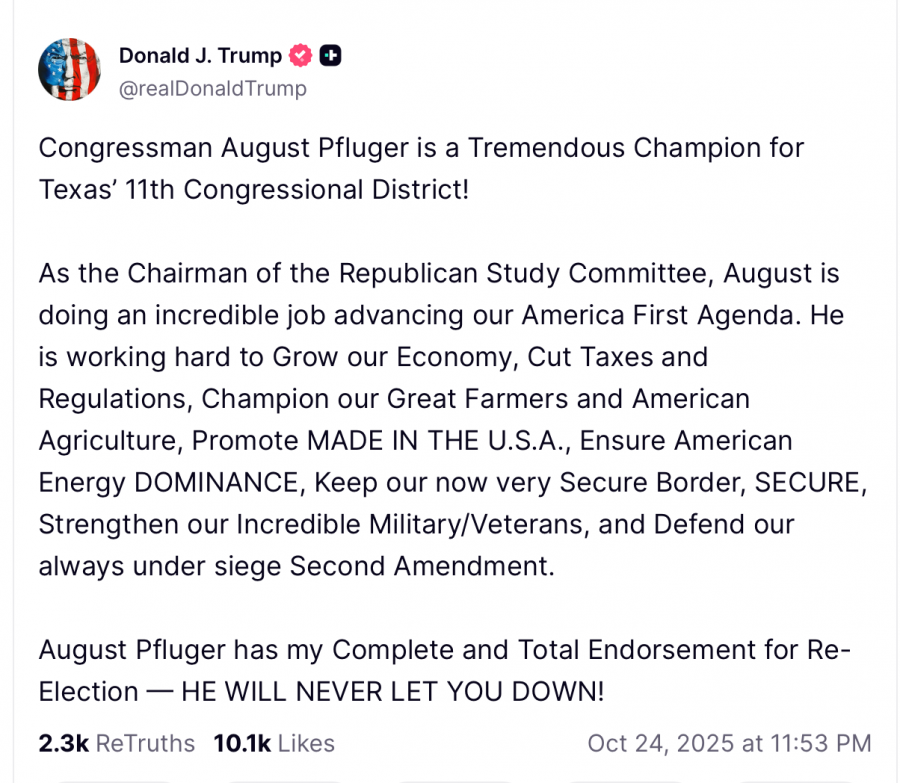View the 10.1k Likes list
This screenshot has width=900, height=783.
coord(273,743)
